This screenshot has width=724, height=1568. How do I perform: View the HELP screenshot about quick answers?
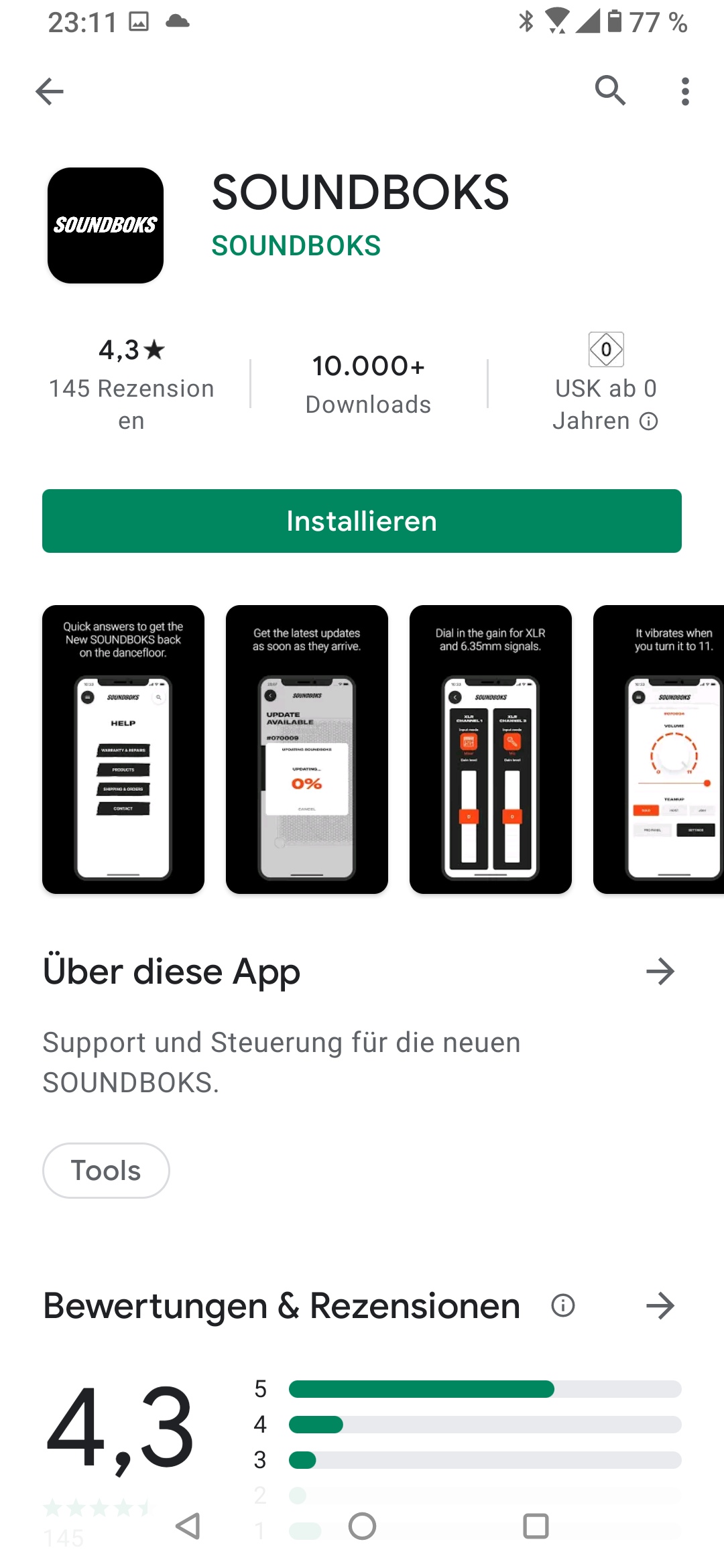tap(123, 749)
